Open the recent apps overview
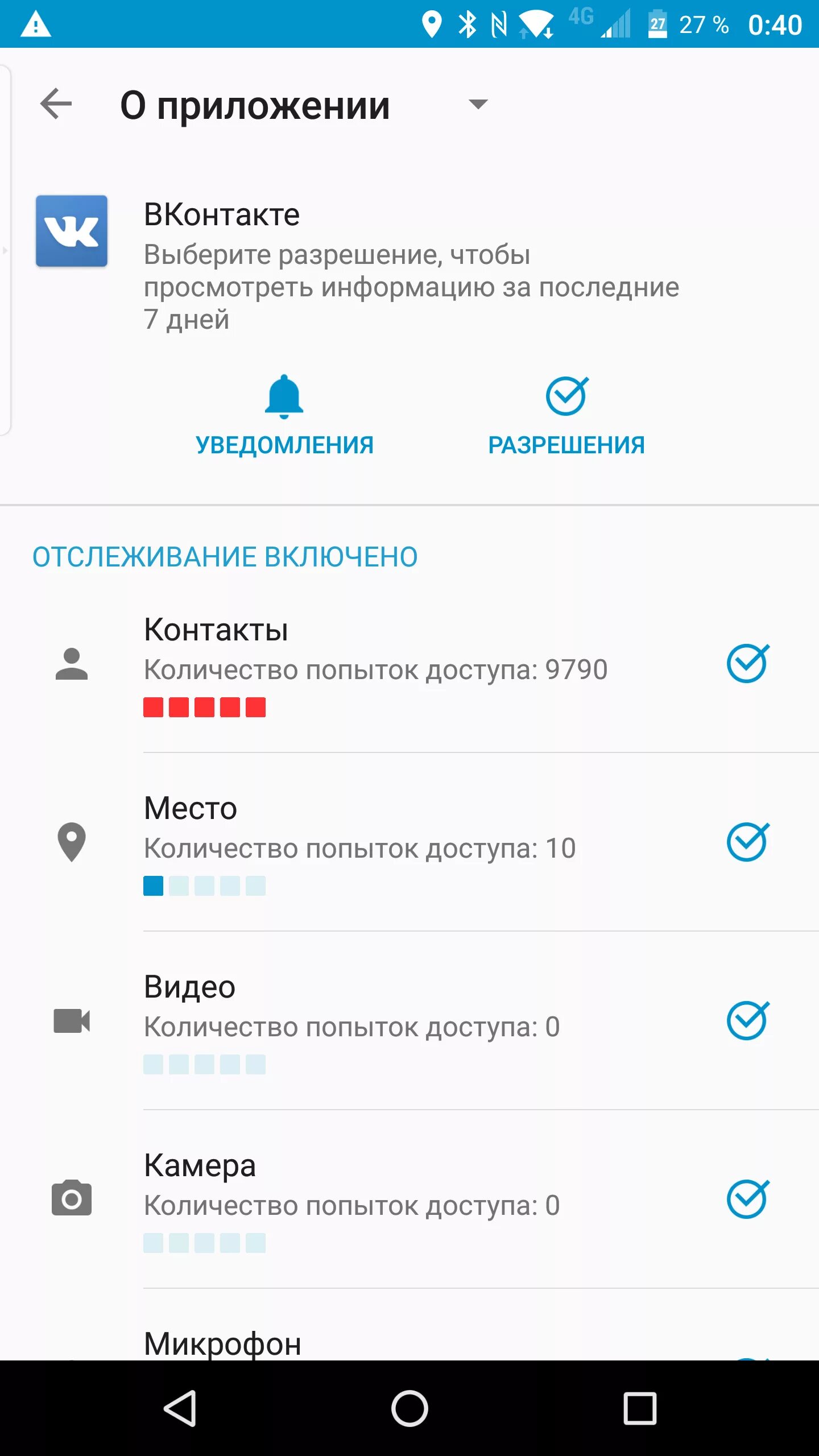The width and height of the screenshot is (819, 1456). pyautogui.click(x=640, y=1408)
